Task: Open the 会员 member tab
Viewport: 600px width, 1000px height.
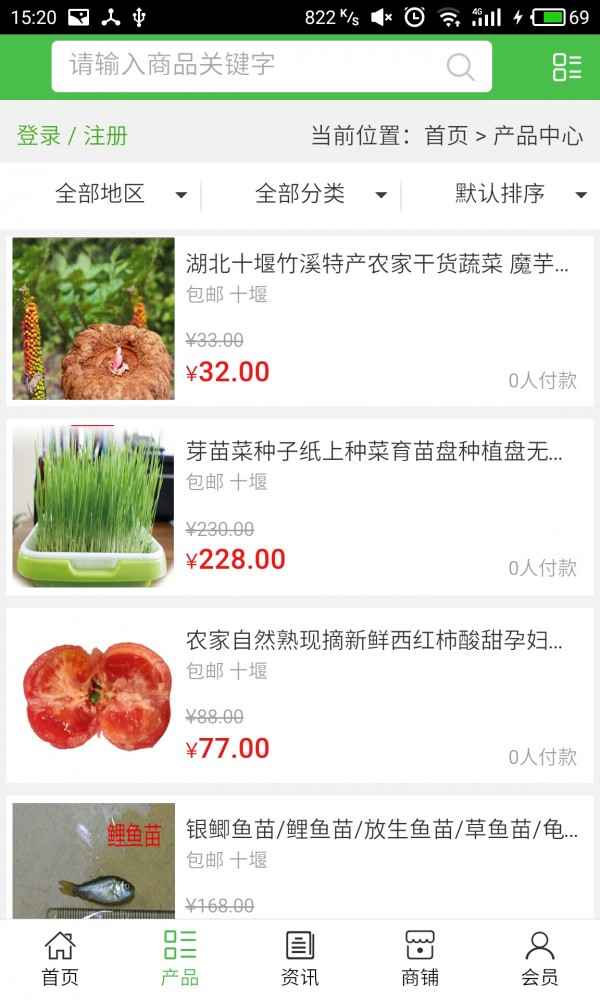Action: click(x=540, y=959)
